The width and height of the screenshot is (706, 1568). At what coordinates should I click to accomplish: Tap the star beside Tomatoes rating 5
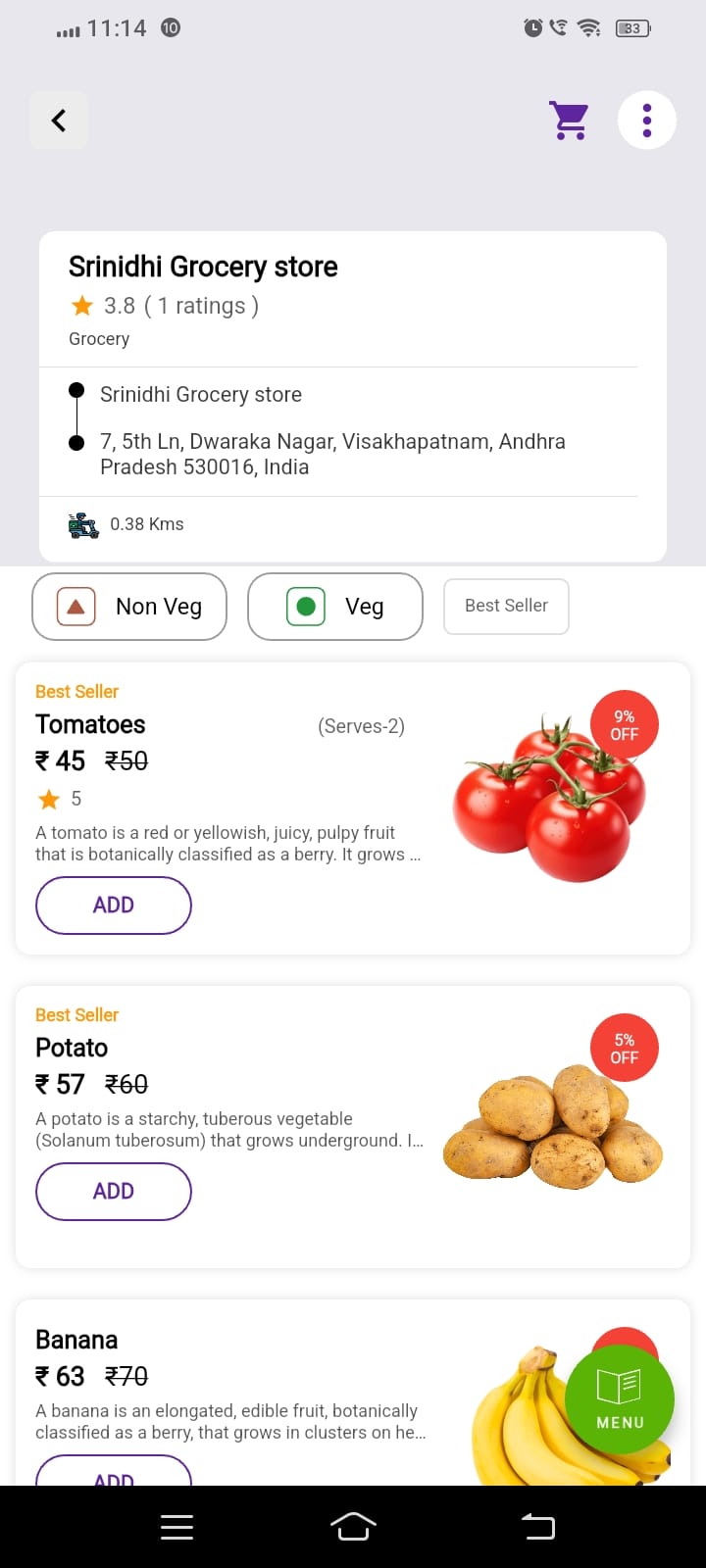(x=49, y=799)
